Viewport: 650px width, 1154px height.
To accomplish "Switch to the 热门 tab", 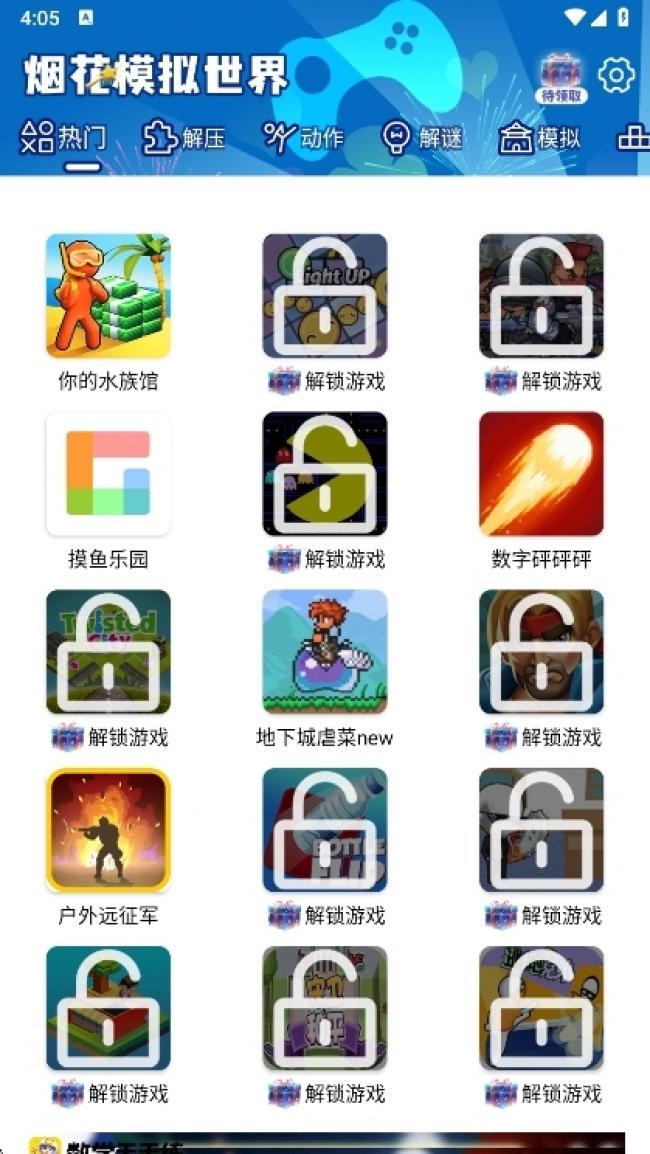I will tap(63, 137).
